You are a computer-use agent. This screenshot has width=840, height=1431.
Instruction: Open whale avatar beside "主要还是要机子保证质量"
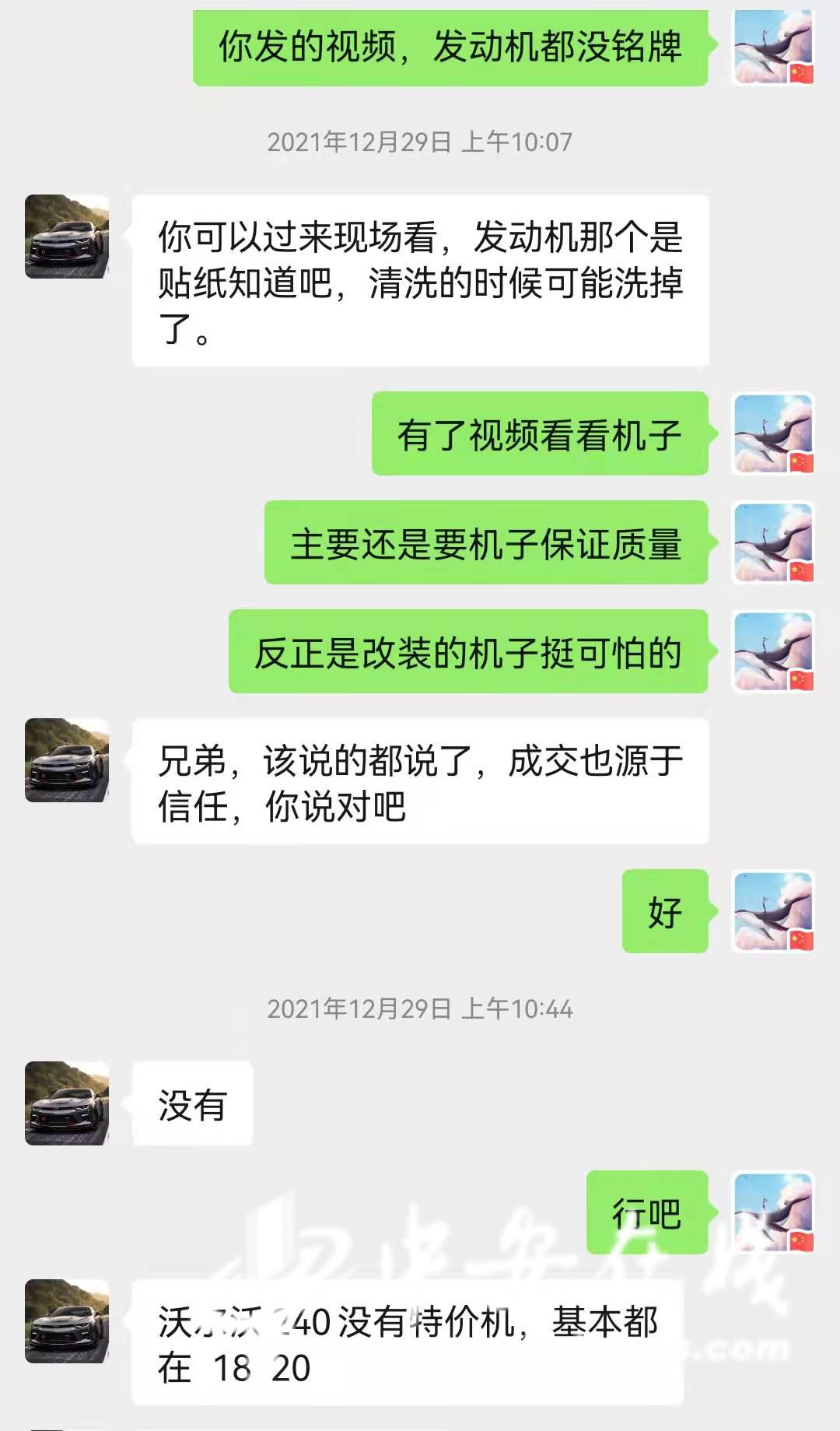coord(773,542)
